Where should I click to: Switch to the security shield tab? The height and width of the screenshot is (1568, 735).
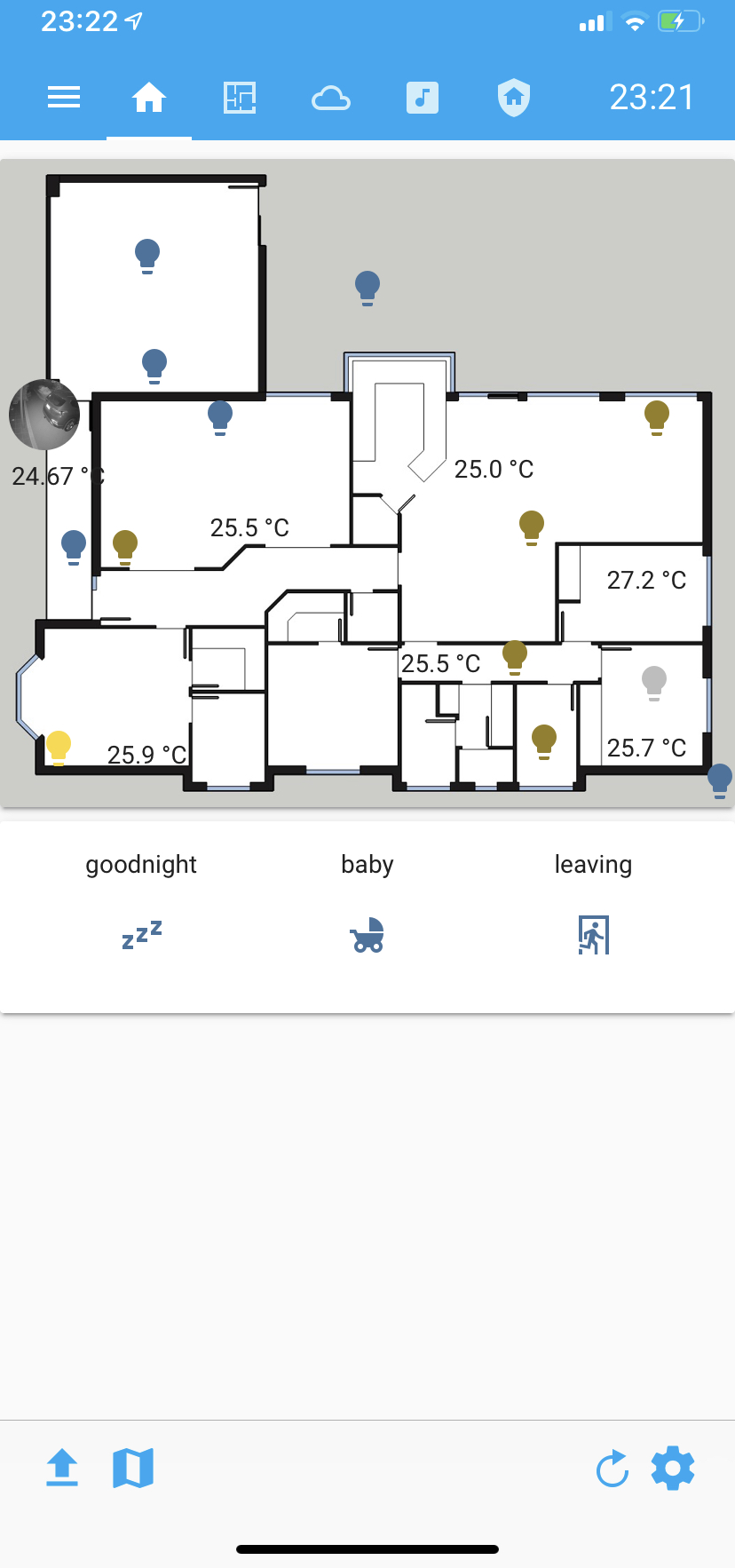coord(514,97)
